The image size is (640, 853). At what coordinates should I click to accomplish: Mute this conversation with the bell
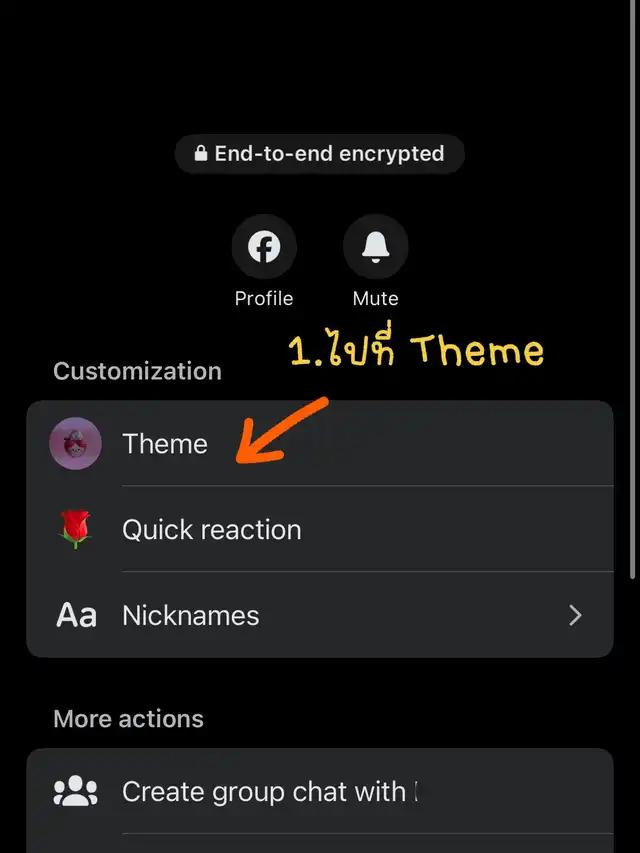[375, 247]
